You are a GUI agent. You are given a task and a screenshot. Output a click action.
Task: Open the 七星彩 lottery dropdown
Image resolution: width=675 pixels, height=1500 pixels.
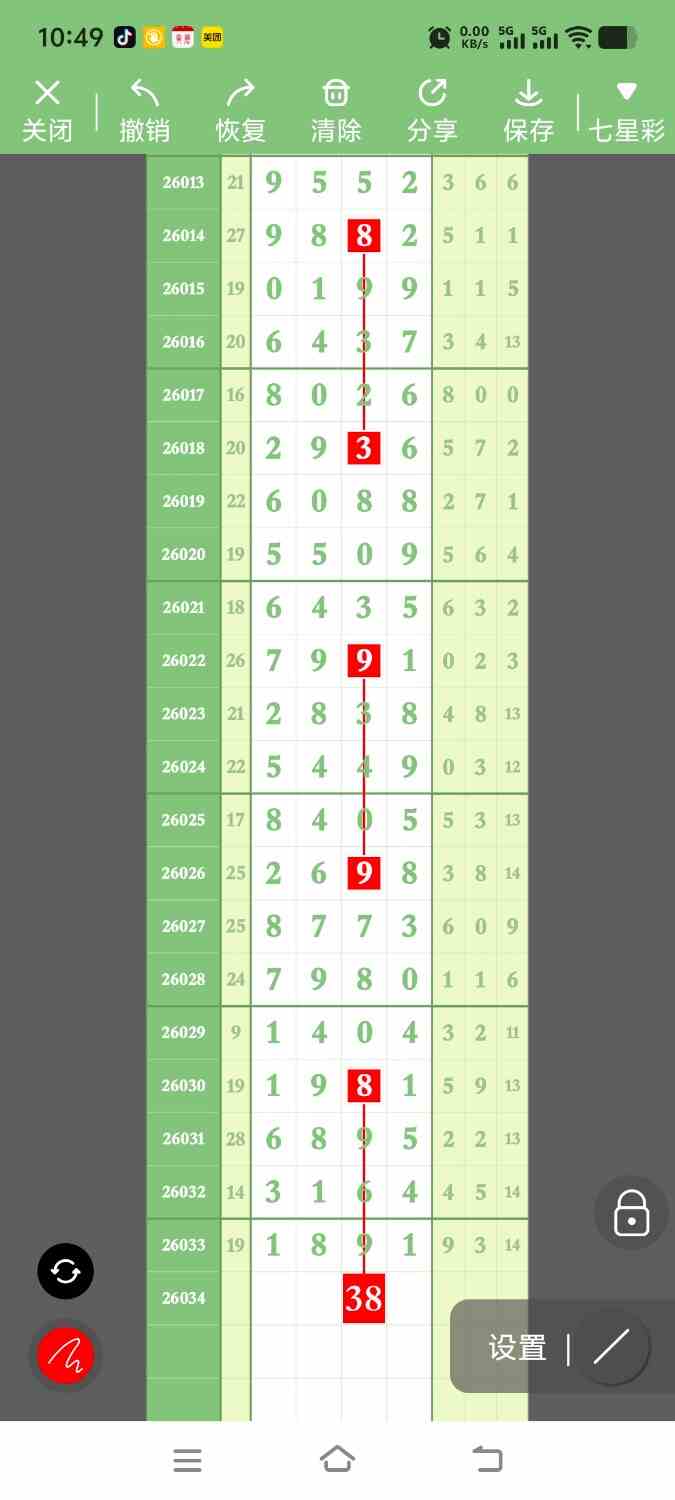(627, 111)
